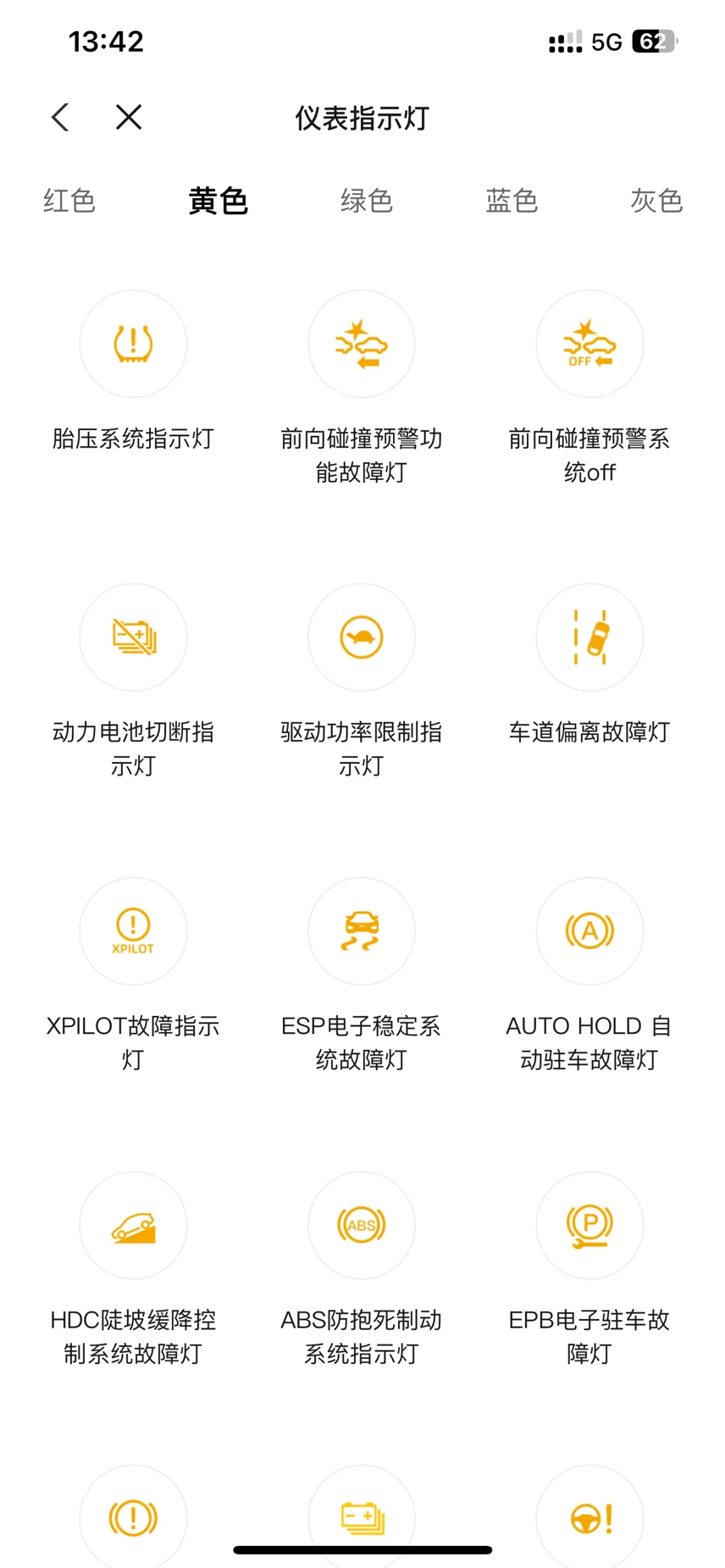The height and width of the screenshot is (1568, 725).
Task: View 车道偏离故障灯 details
Action: click(589, 638)
